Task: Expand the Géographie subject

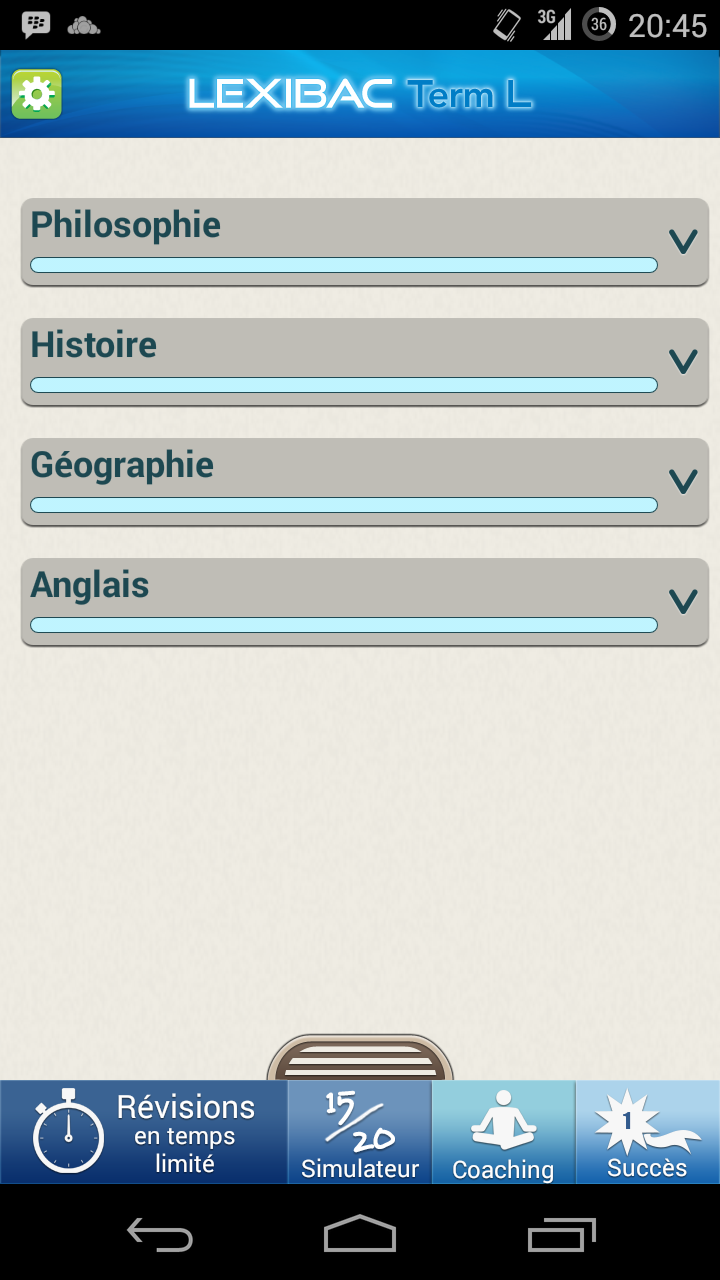Action: pos(365,482)
